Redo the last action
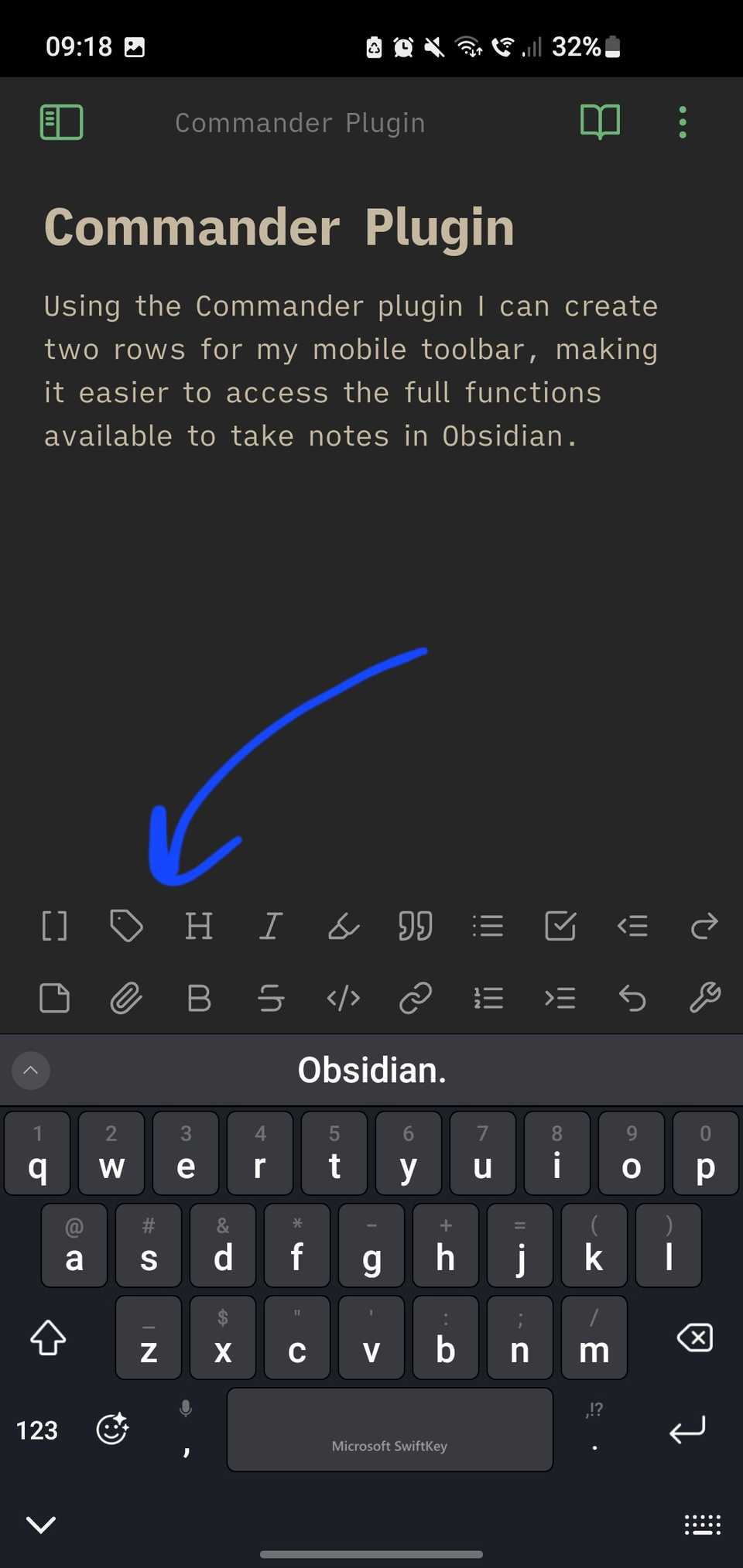743x1568 pixels. point(704,925)
